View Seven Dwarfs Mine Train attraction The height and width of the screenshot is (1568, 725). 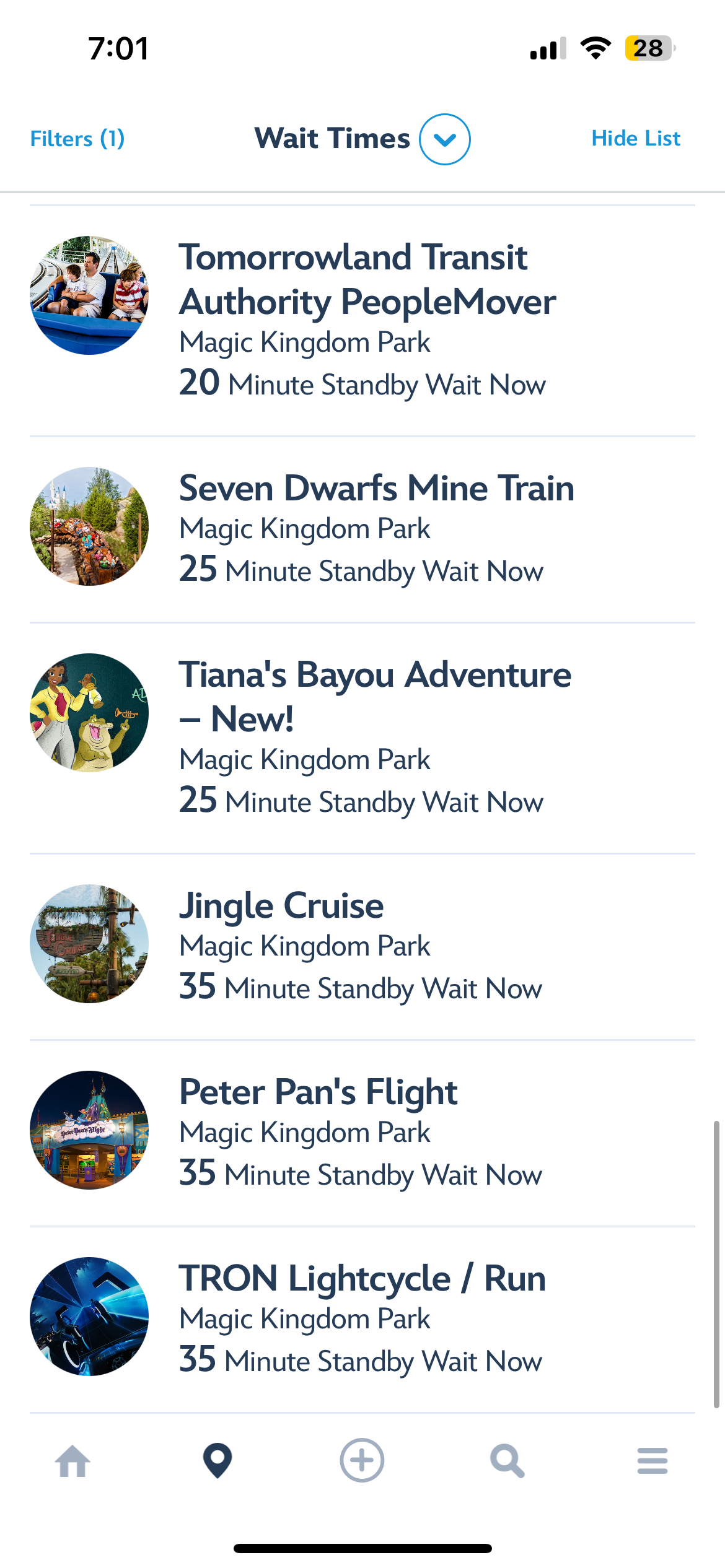point(376,489)
